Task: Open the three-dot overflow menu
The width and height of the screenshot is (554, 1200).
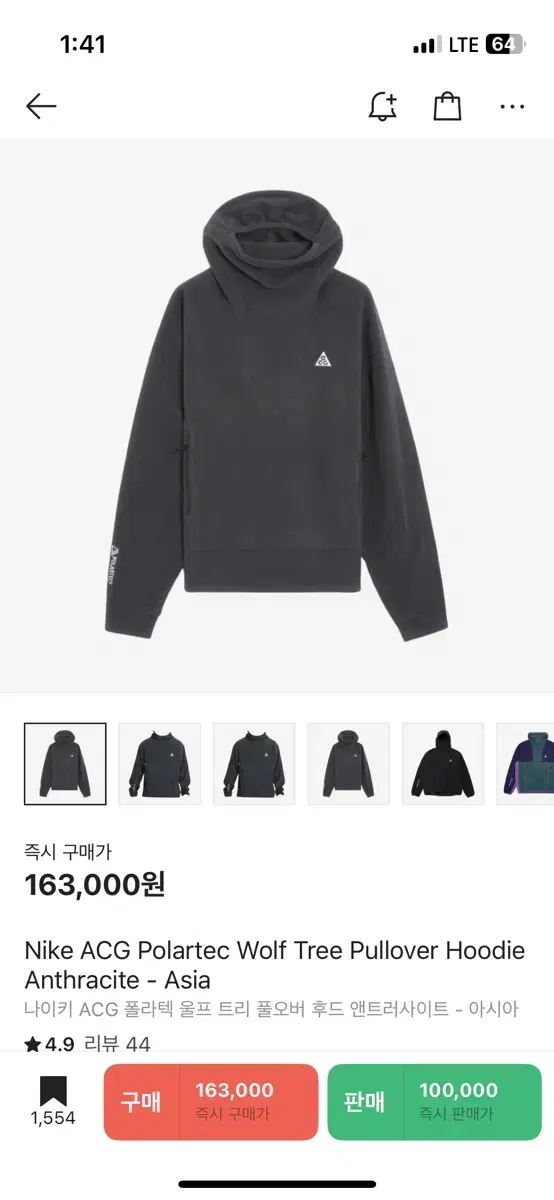Action: coord(512,106)
